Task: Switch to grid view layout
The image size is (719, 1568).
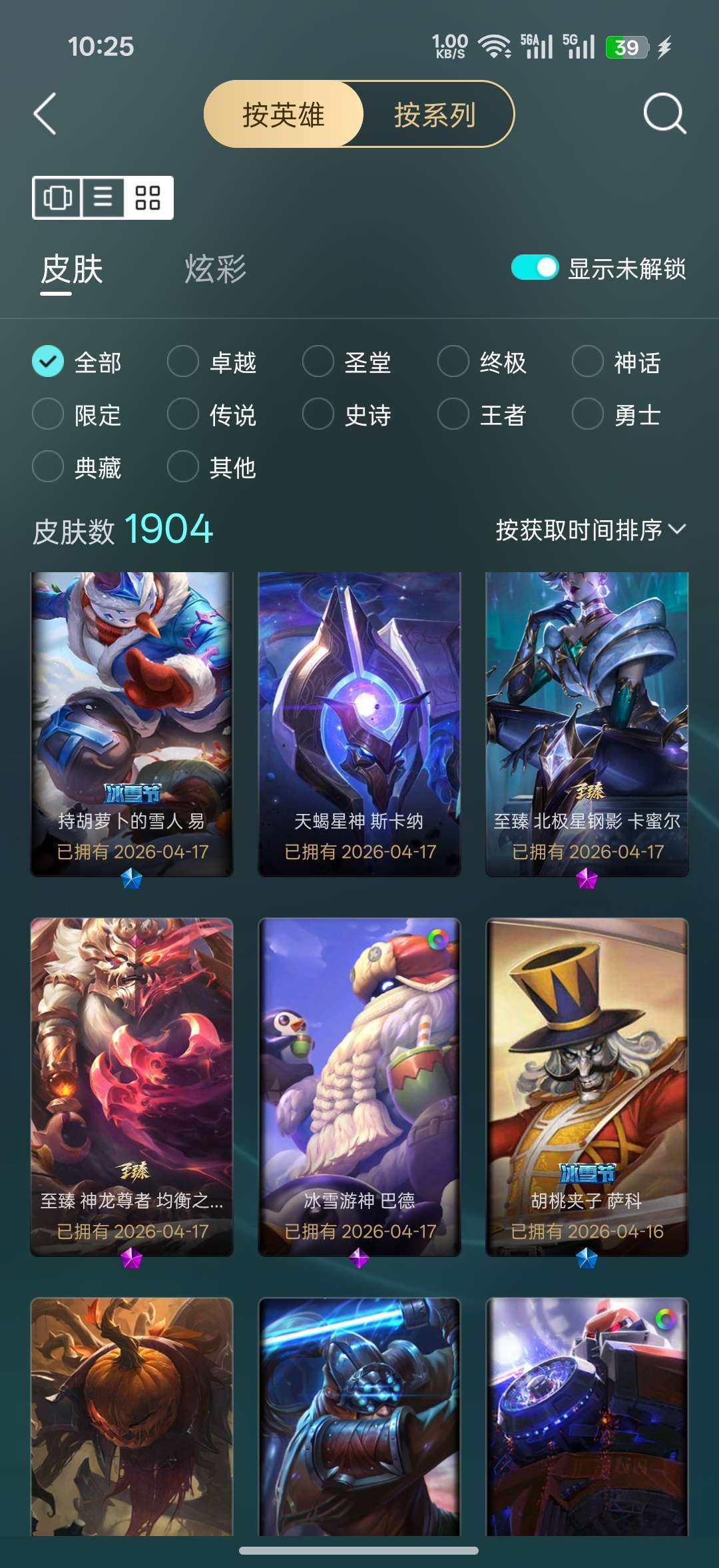Action: coord(147,198)
